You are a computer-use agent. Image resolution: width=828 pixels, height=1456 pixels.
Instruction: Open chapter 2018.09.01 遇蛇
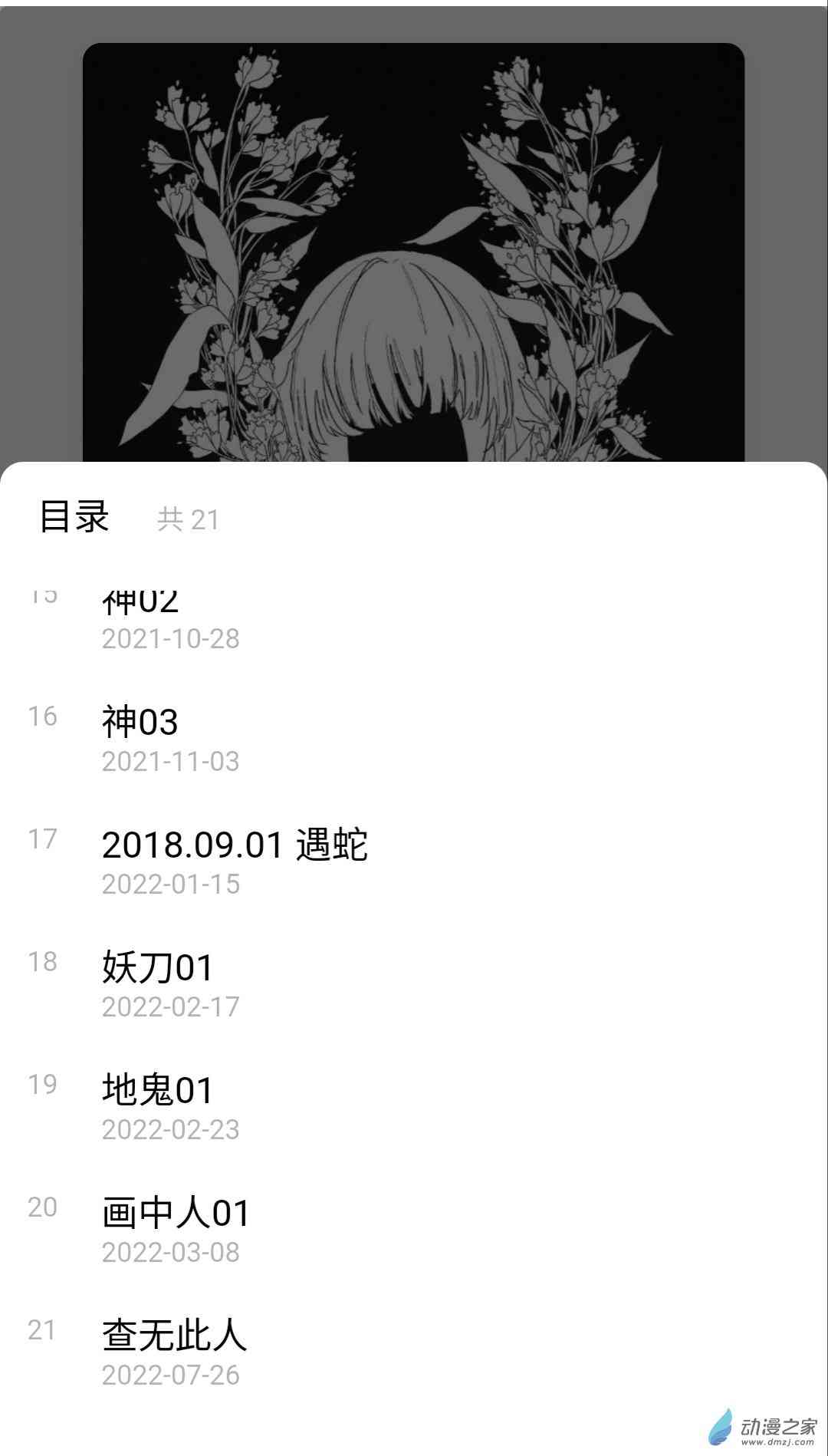tap(414, 861)
